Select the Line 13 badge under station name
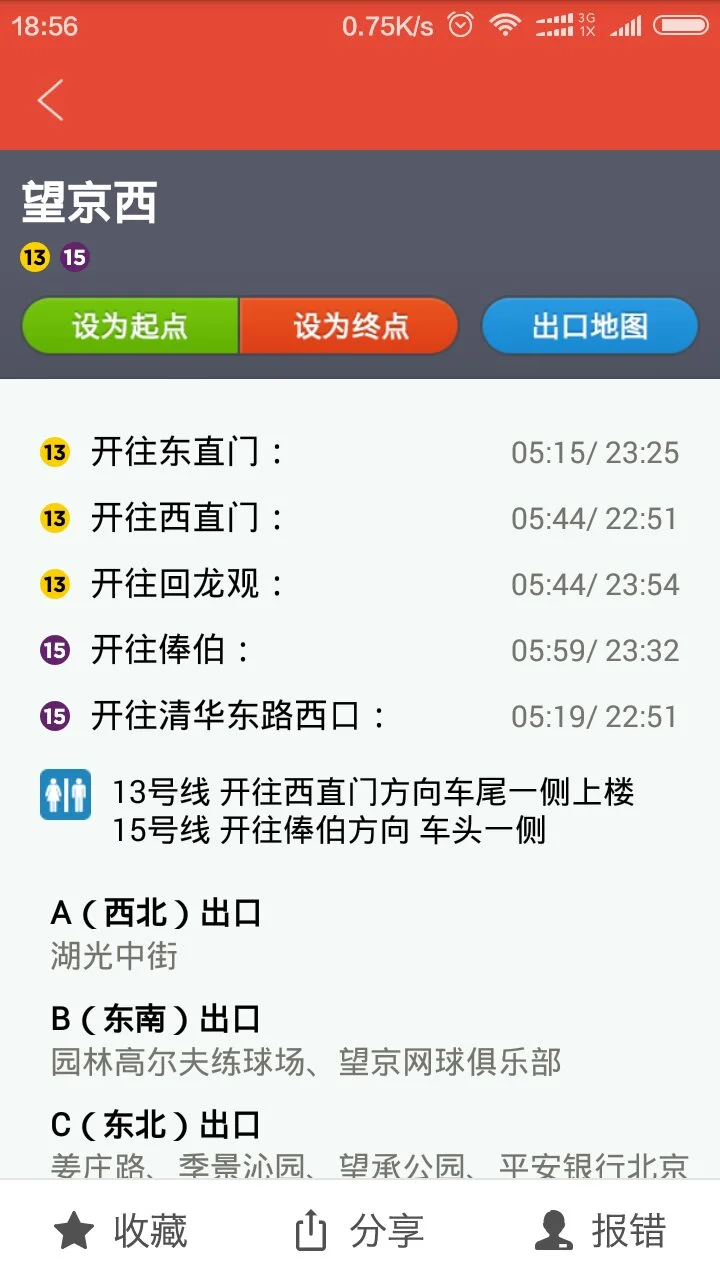Image resolution: width=720 pixels, height=1280 pixels. click(33, 256)
